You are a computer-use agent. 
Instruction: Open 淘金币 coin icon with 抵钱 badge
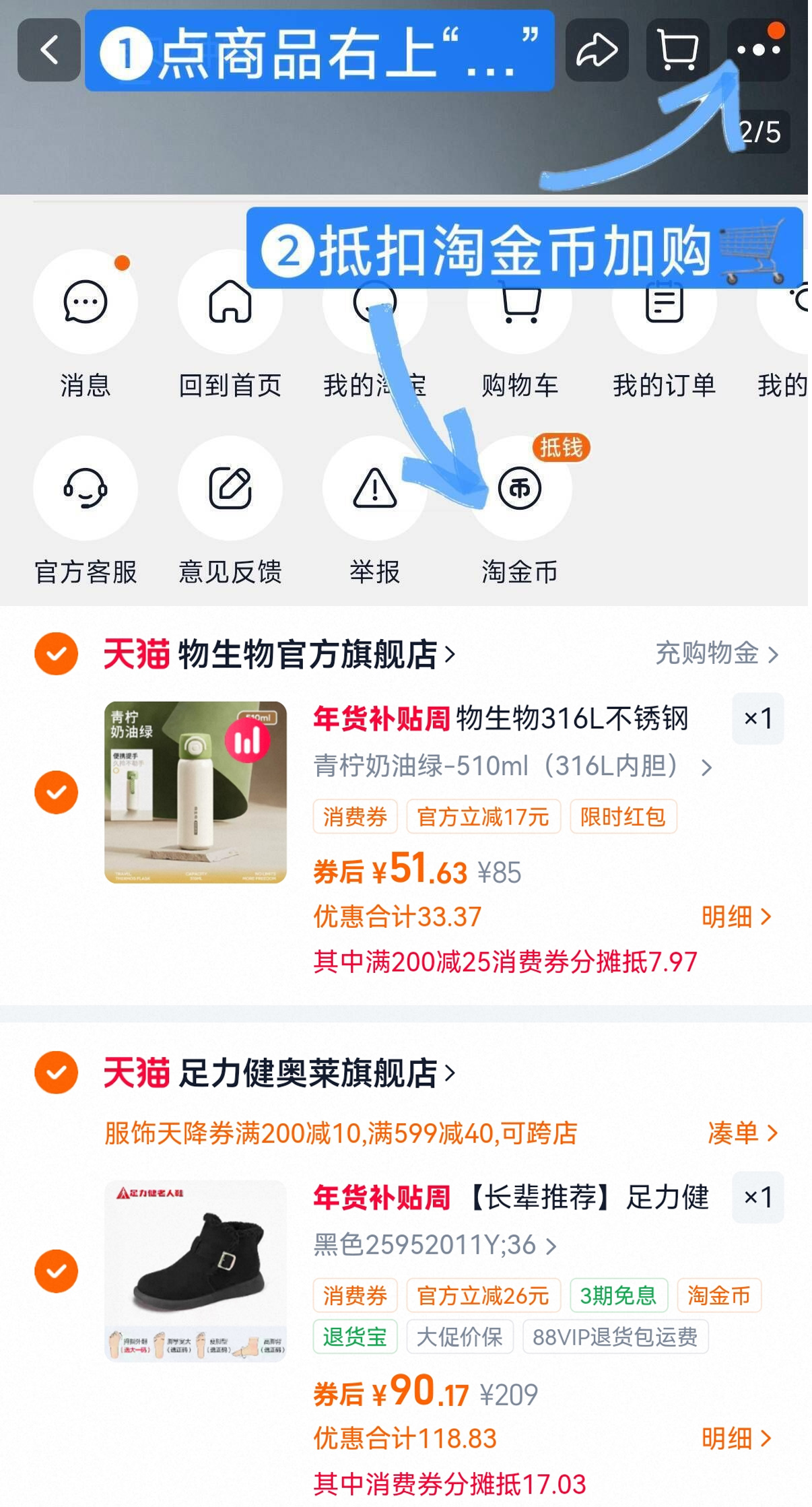point(519,490)
